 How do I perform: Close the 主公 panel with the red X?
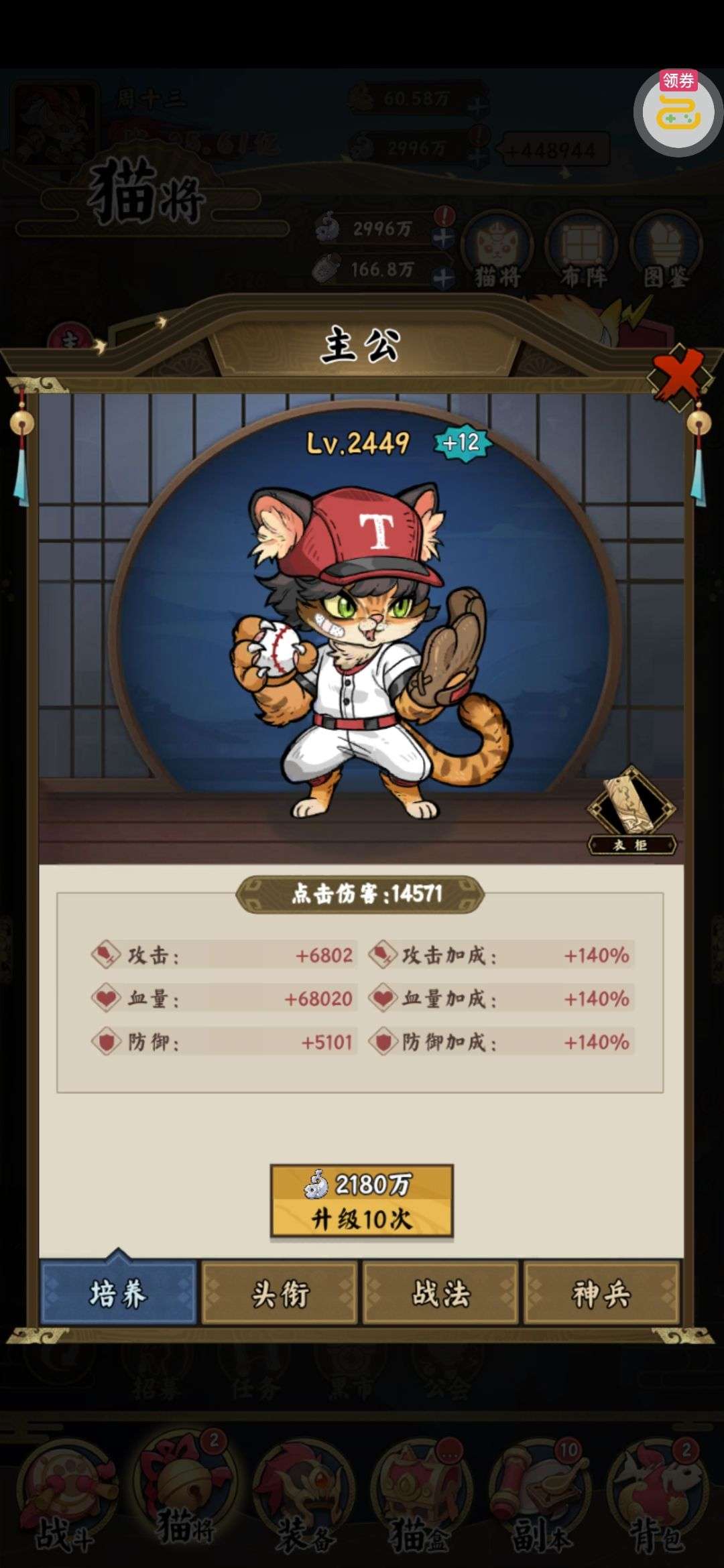pyautogui.click(x=678, y=376)
